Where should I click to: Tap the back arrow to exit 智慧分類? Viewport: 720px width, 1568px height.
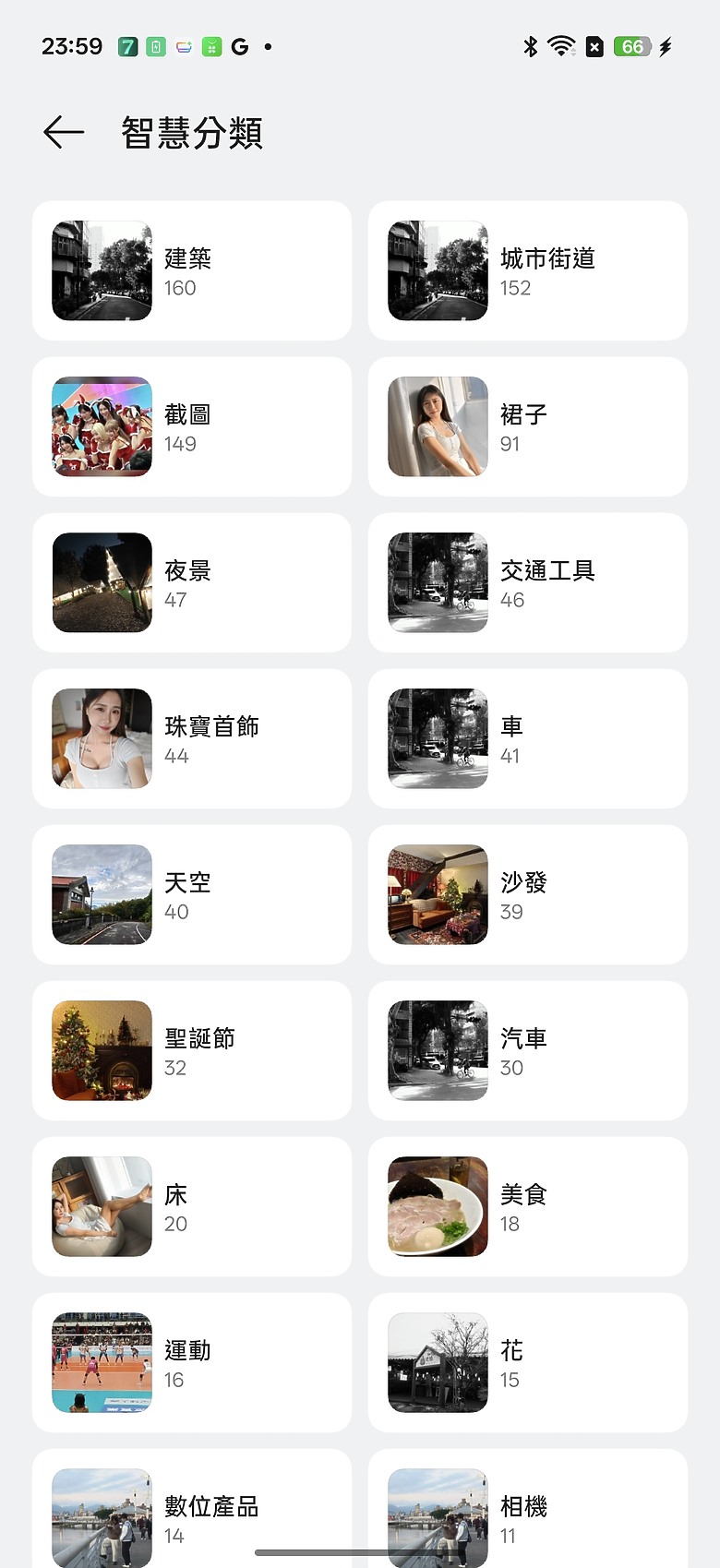tap(62, 132)
